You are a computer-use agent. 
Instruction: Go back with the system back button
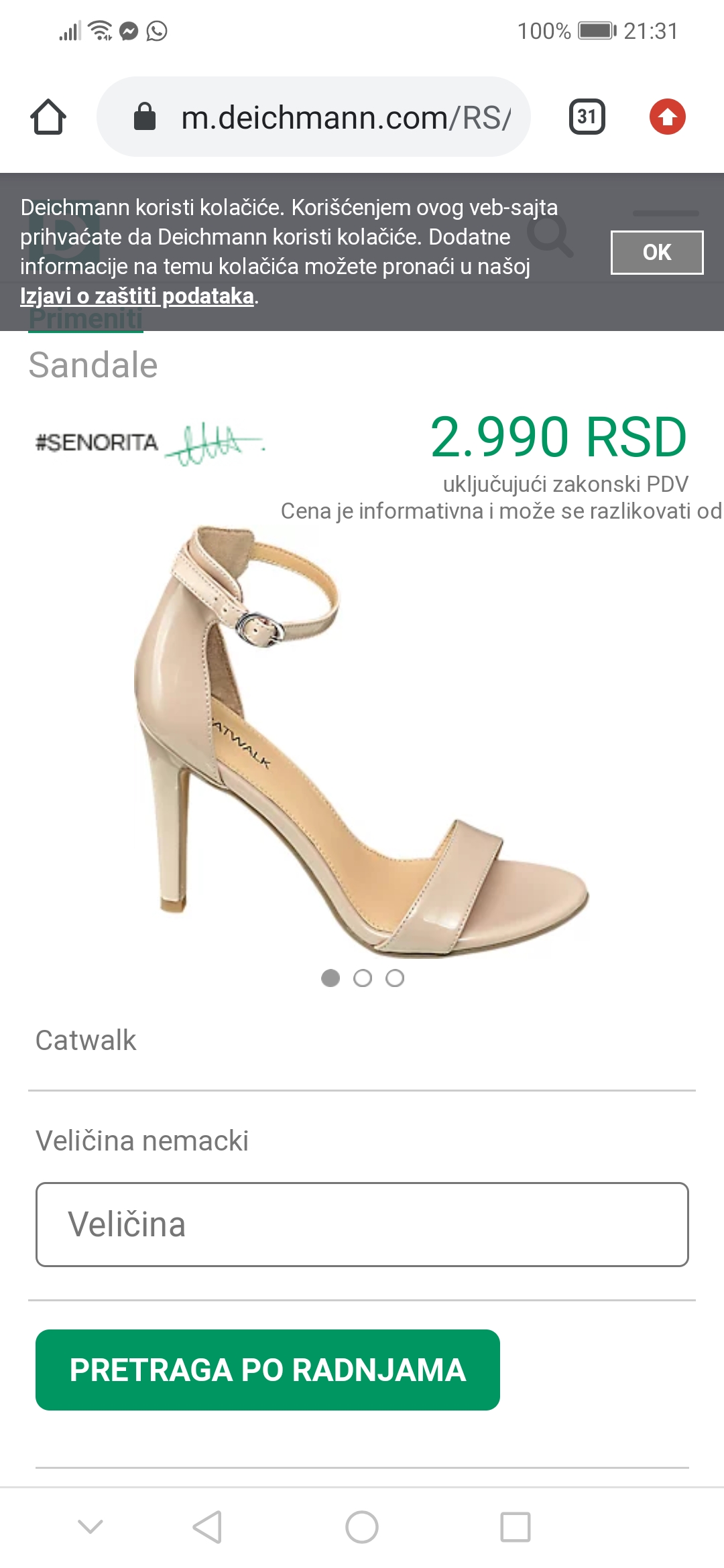(x=207, y=1527)
